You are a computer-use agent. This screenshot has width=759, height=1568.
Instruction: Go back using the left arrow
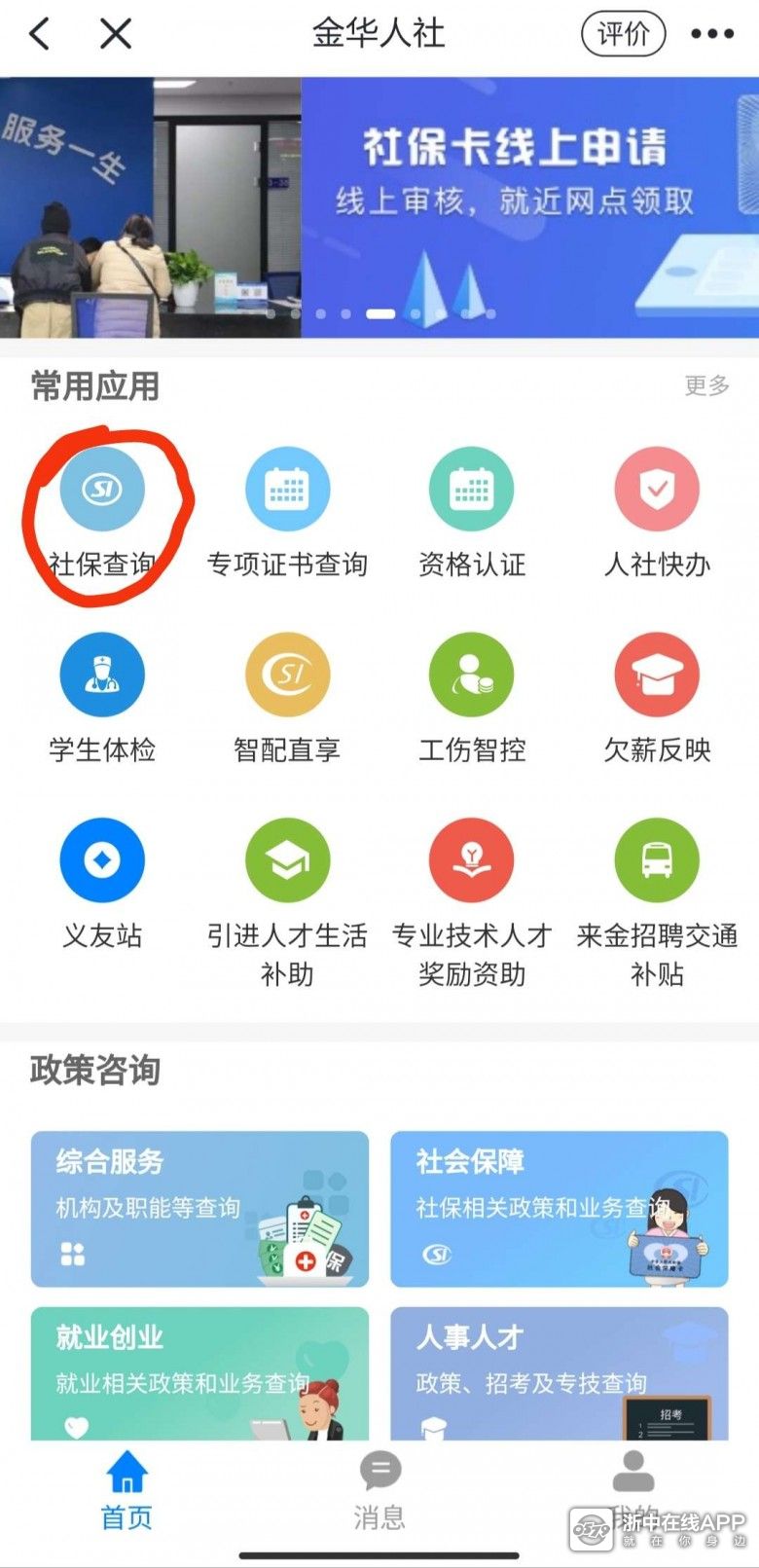click(x=40, y=35)
